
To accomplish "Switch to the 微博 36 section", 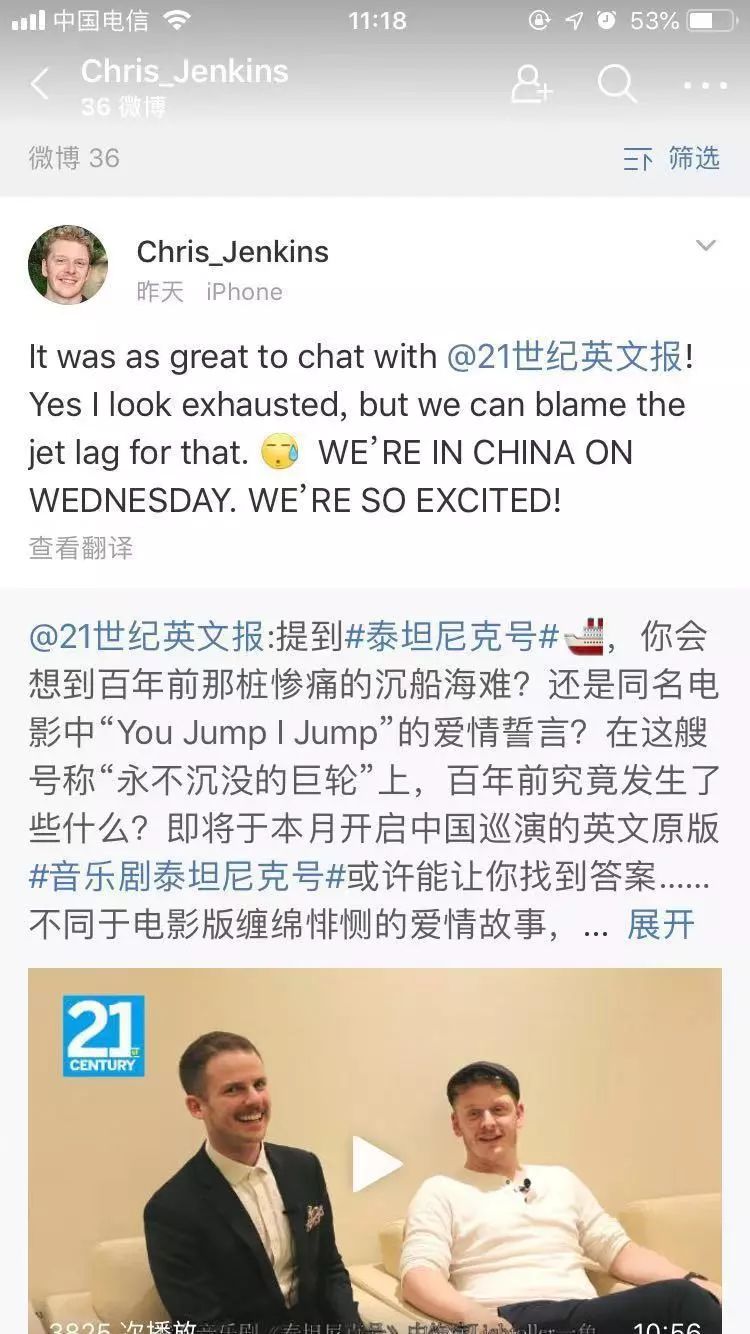I will [x=74, y=158].
